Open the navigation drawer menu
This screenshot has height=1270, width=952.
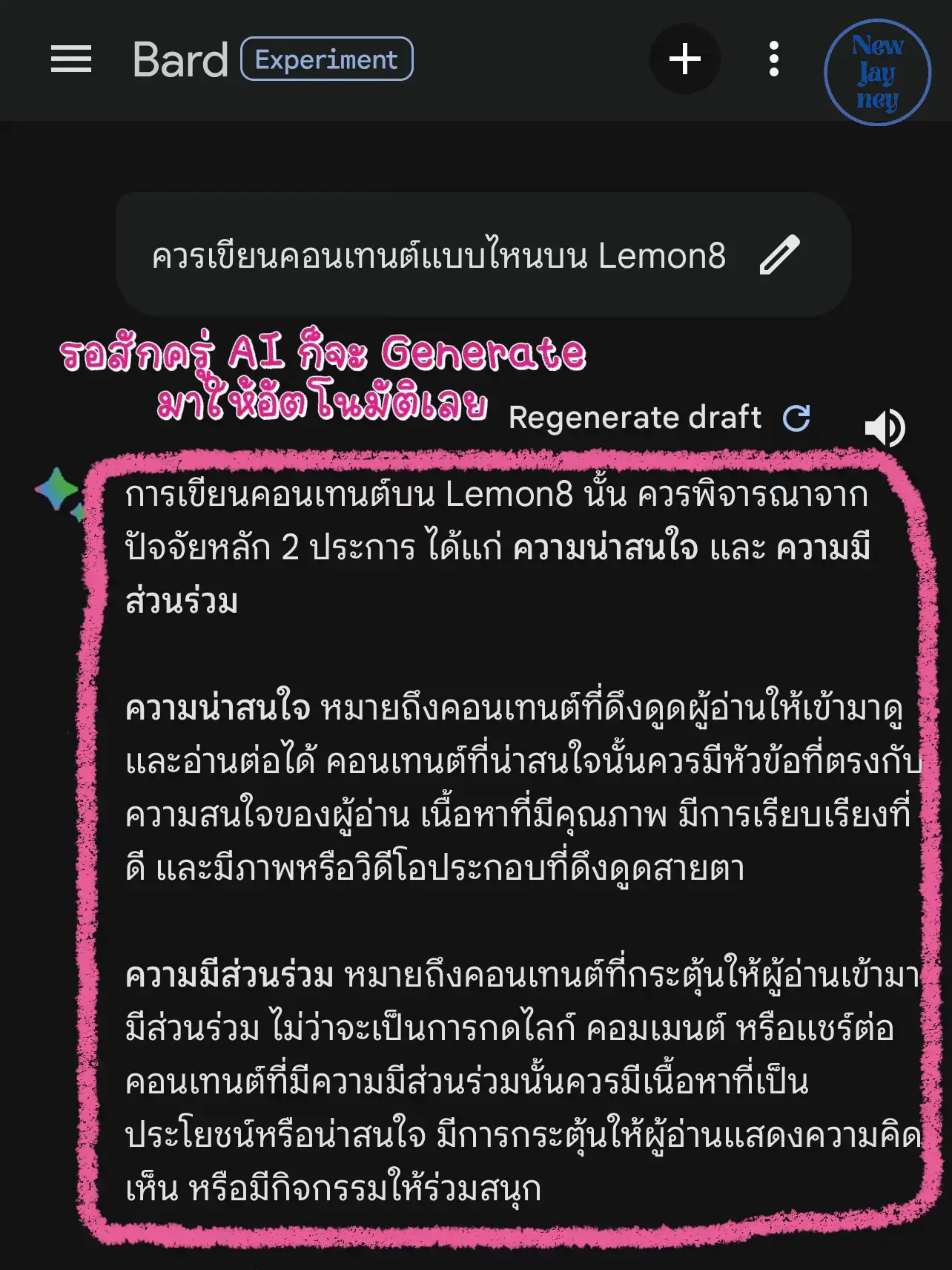tap(70, 59)
